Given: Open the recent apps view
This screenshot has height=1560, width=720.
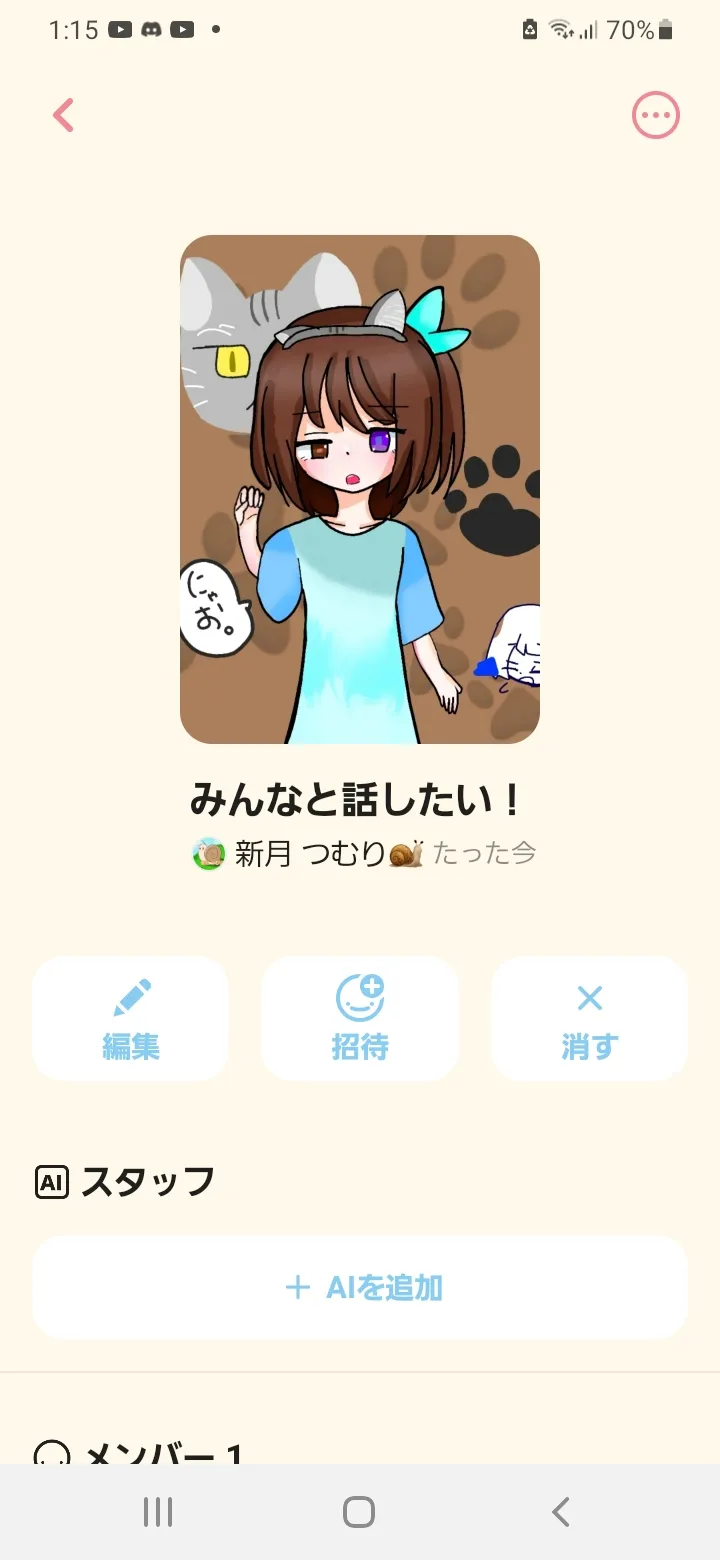Looking at the screenshot, I should click(x=158, y=1512).
